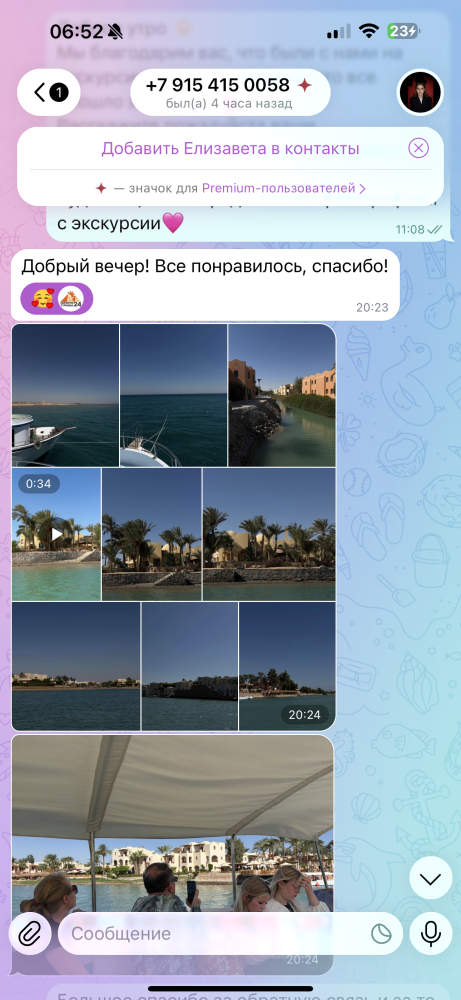Focus the Сообщение text field
The image size is (461, 1000).
tap(217, 934)
